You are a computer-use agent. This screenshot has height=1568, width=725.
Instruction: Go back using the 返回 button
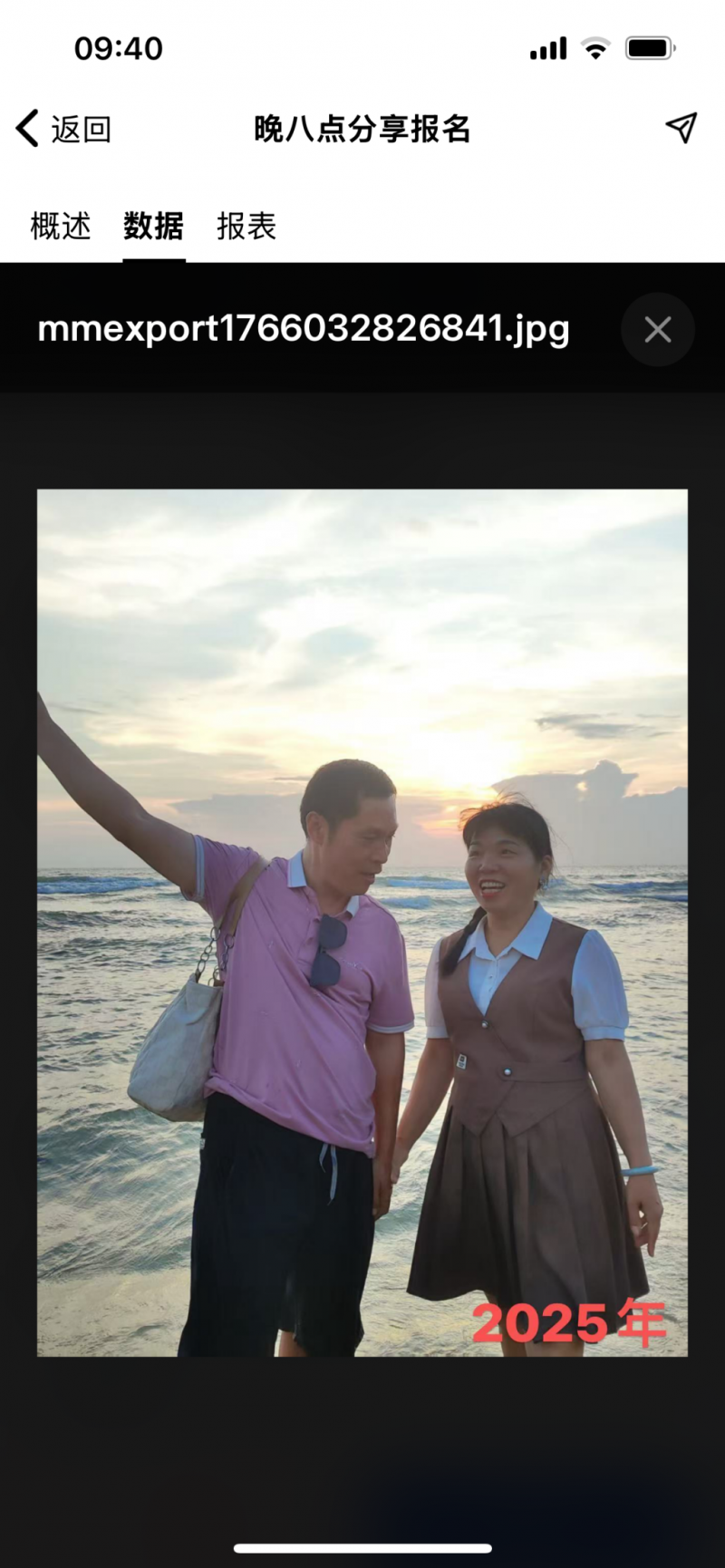click(63, 129)
